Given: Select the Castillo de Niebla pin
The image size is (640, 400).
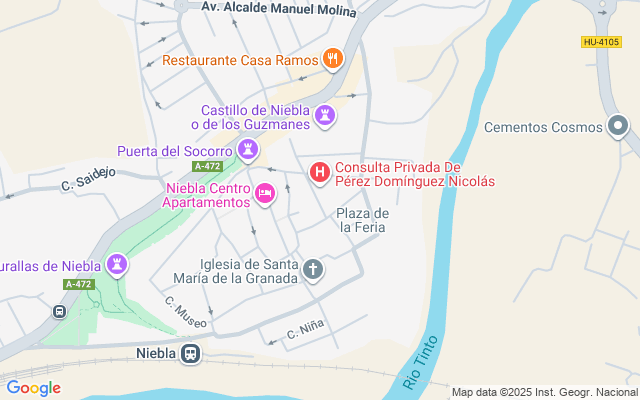Looking at the screenshot, I should tap(325, 116).
